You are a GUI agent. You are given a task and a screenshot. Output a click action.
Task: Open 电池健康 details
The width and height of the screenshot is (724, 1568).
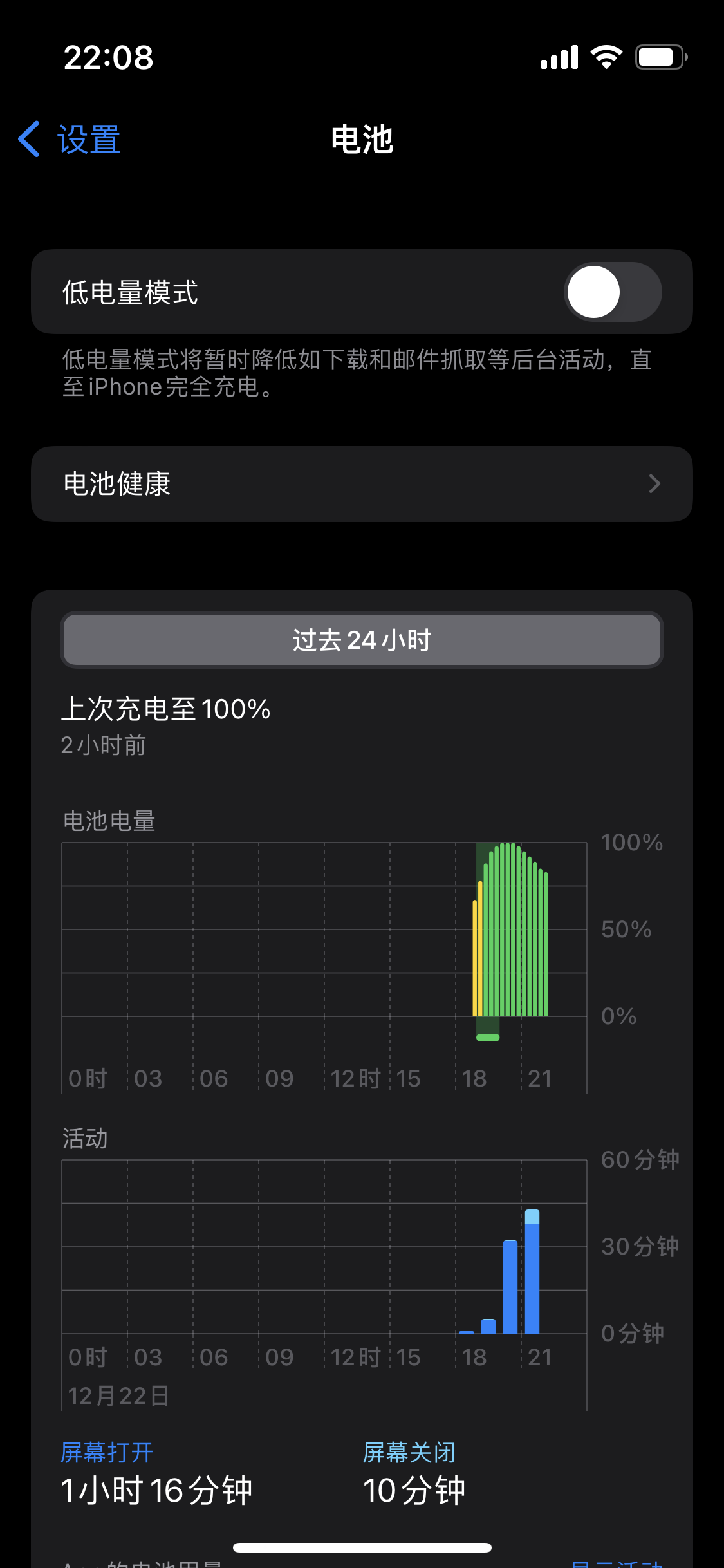(362, 484)
